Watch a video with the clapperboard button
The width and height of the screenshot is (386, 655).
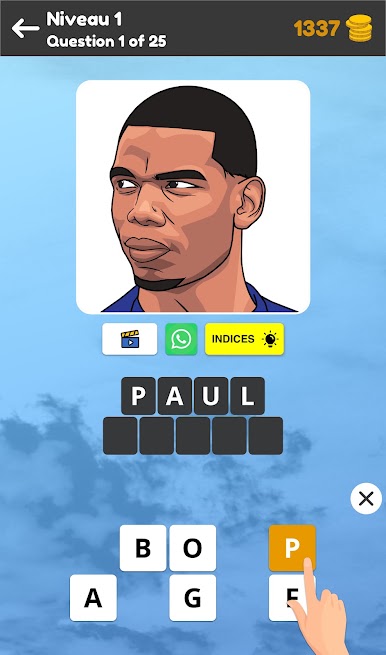(130, 339)
